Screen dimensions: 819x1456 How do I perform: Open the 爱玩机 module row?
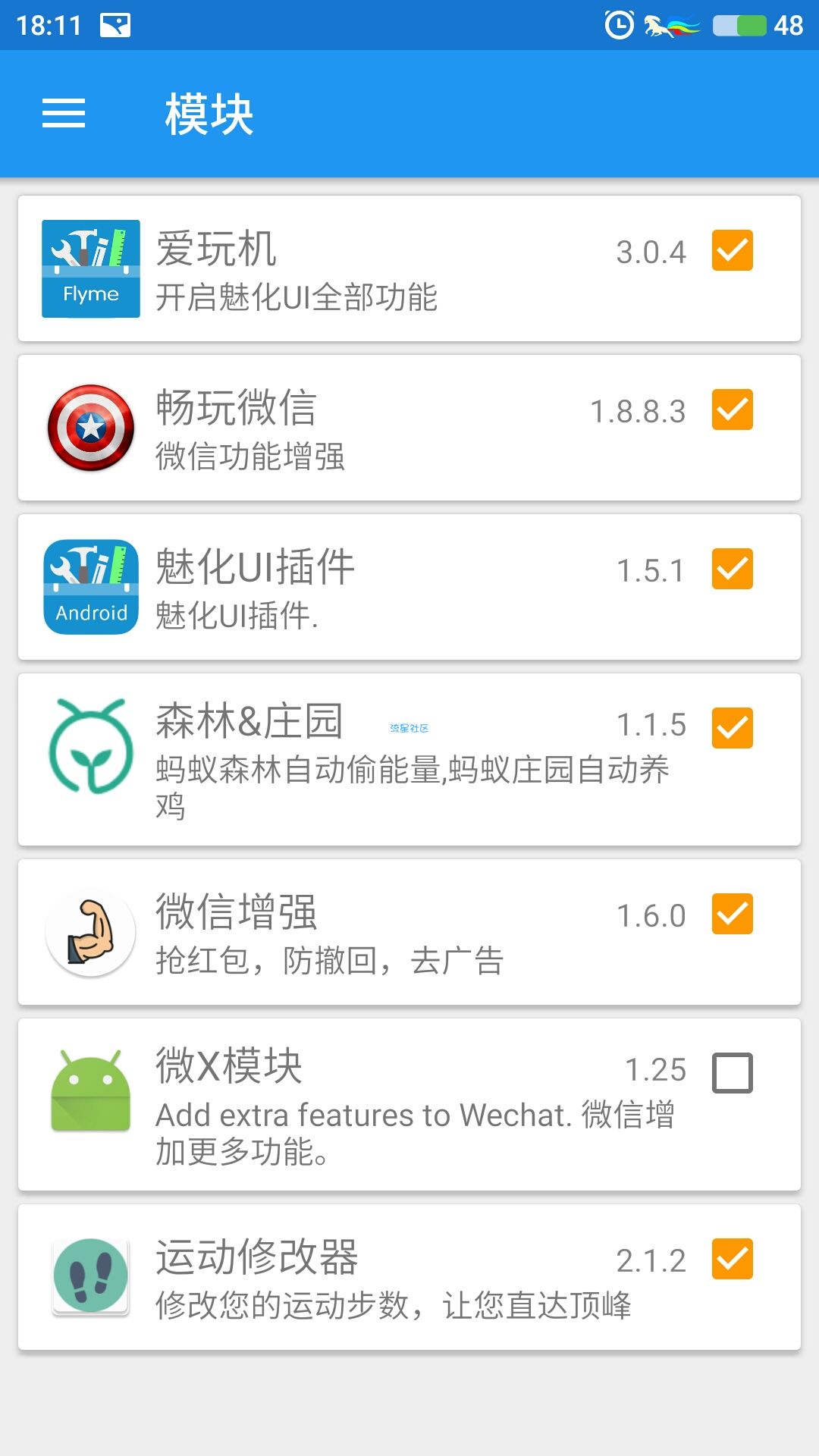tap(409, 268)
